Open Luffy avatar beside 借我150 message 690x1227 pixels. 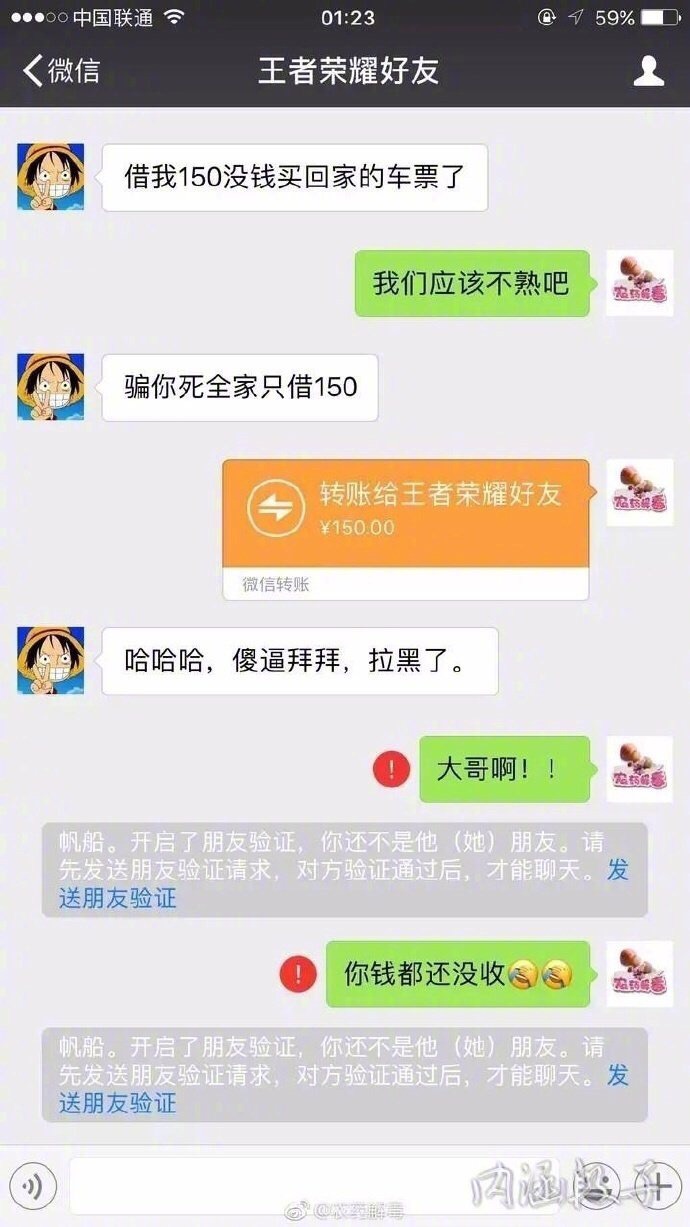(51, 177)
